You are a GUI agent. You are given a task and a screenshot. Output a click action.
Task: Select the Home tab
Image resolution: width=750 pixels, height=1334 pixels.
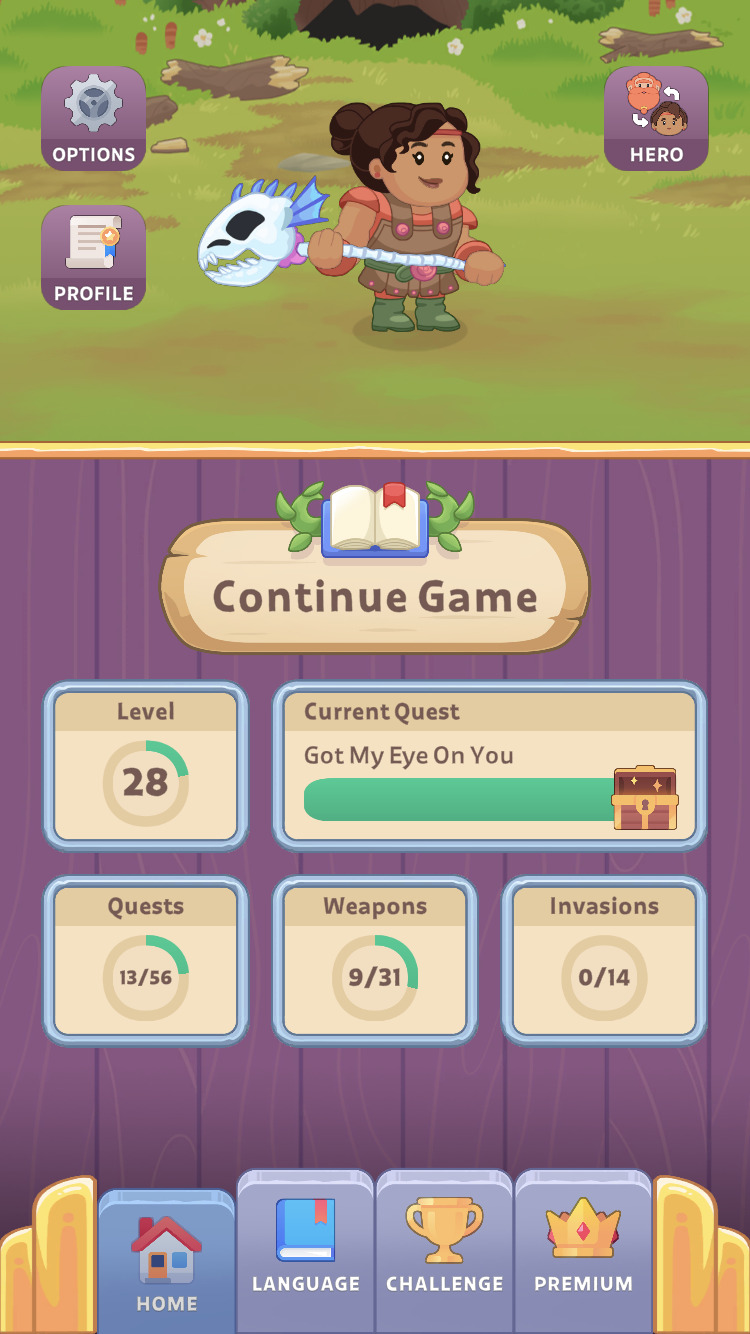166,1262
